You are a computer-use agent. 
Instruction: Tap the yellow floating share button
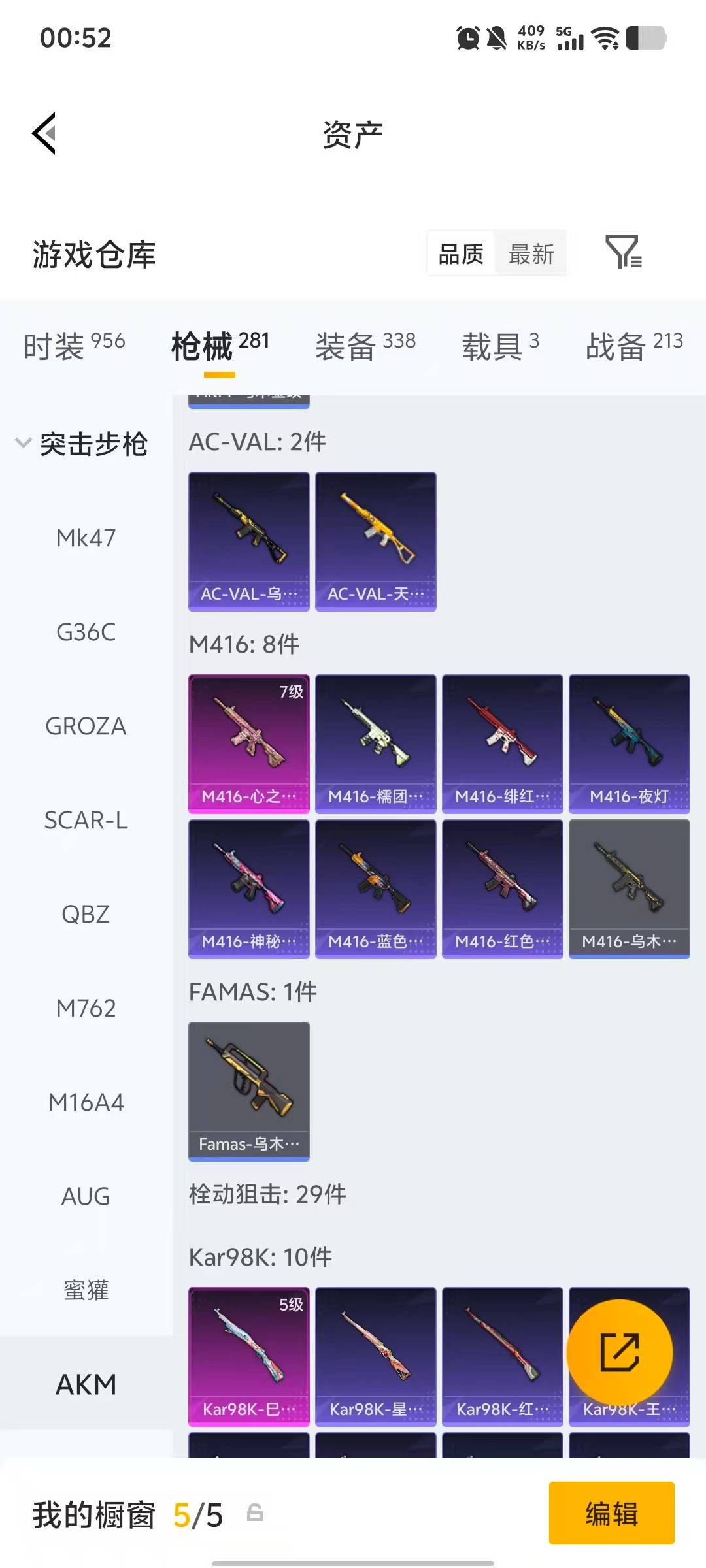[x=619, y=1352]
